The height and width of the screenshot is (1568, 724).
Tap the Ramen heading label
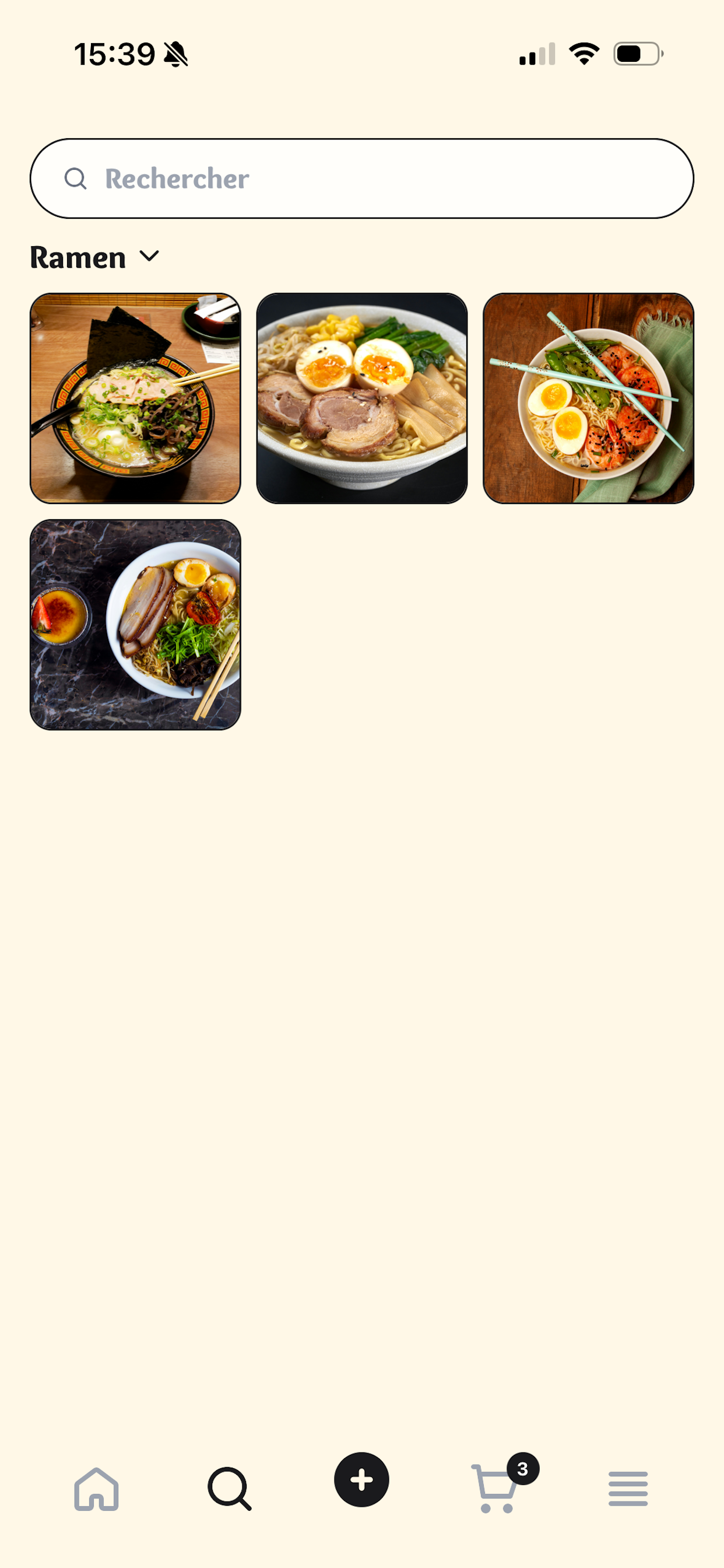pos(77,257)
